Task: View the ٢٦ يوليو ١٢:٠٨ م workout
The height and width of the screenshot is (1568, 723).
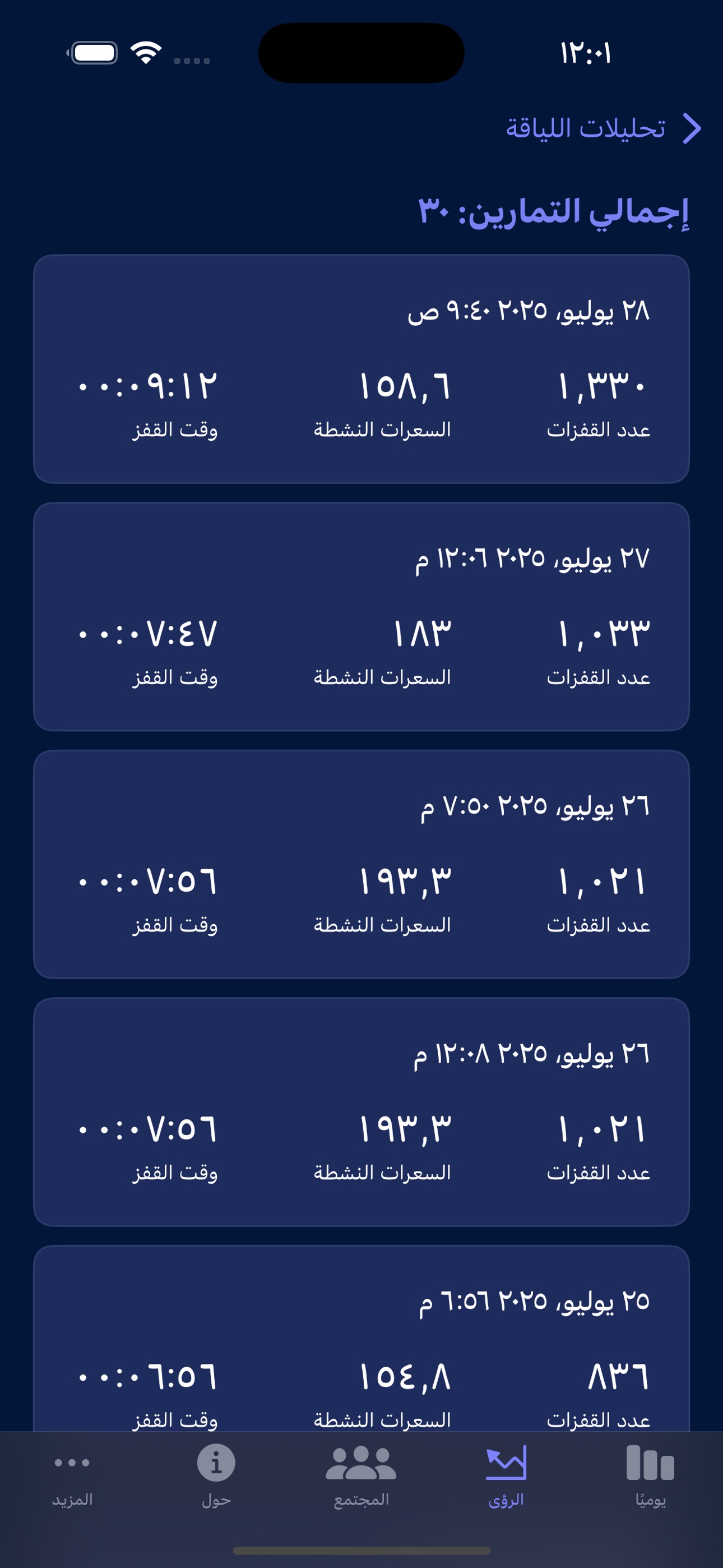Action: 361,1112
